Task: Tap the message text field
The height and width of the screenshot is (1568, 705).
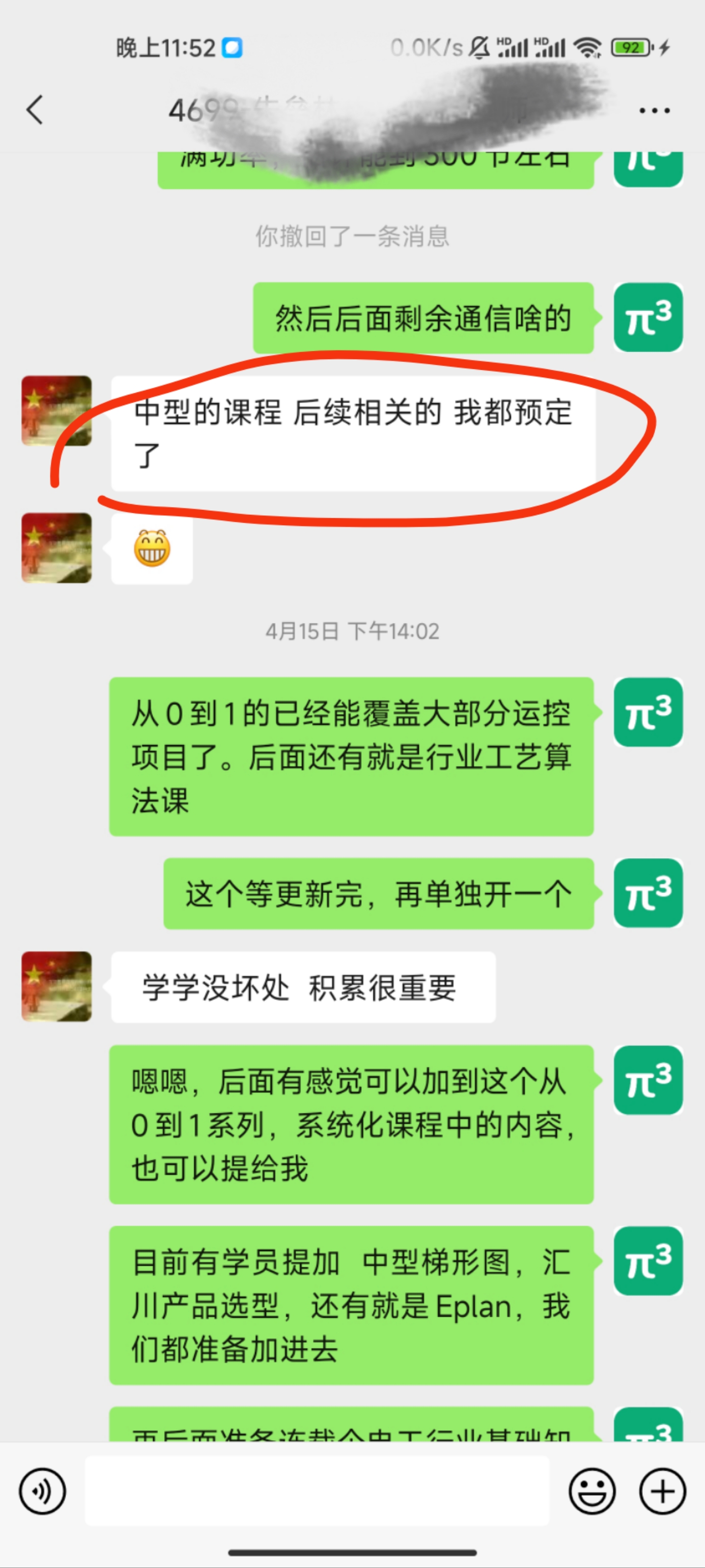Action: (x=316, y=1491)
